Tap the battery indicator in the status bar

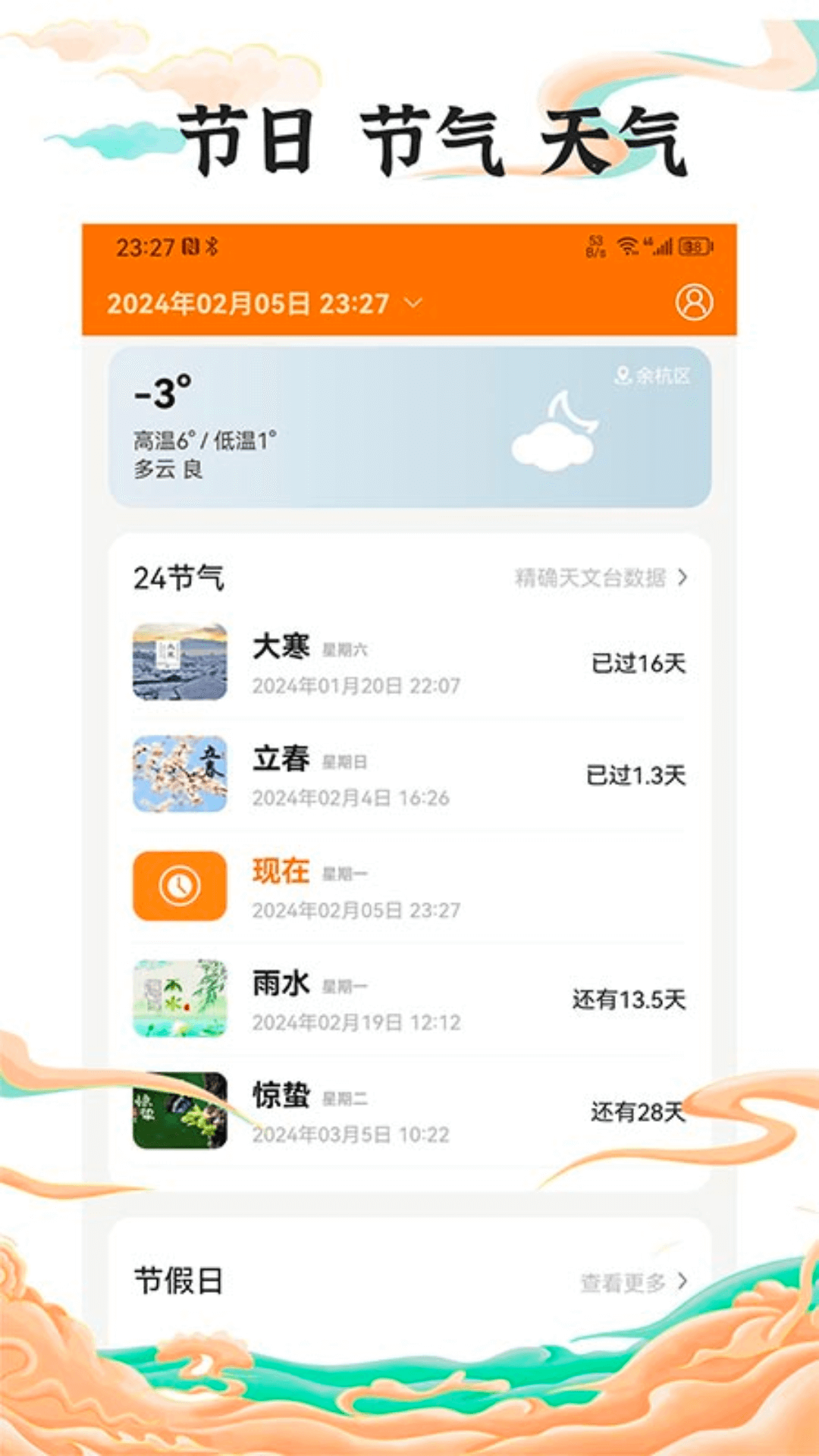coord(695,246)
